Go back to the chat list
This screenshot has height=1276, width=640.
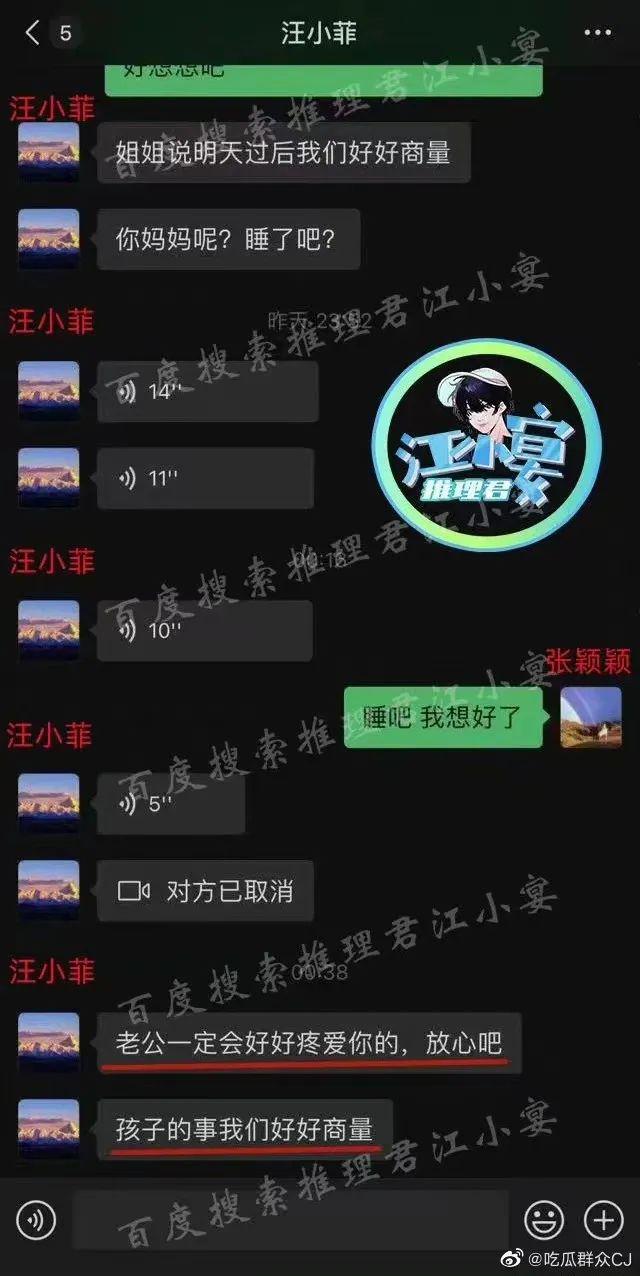(x=33, y=33)
